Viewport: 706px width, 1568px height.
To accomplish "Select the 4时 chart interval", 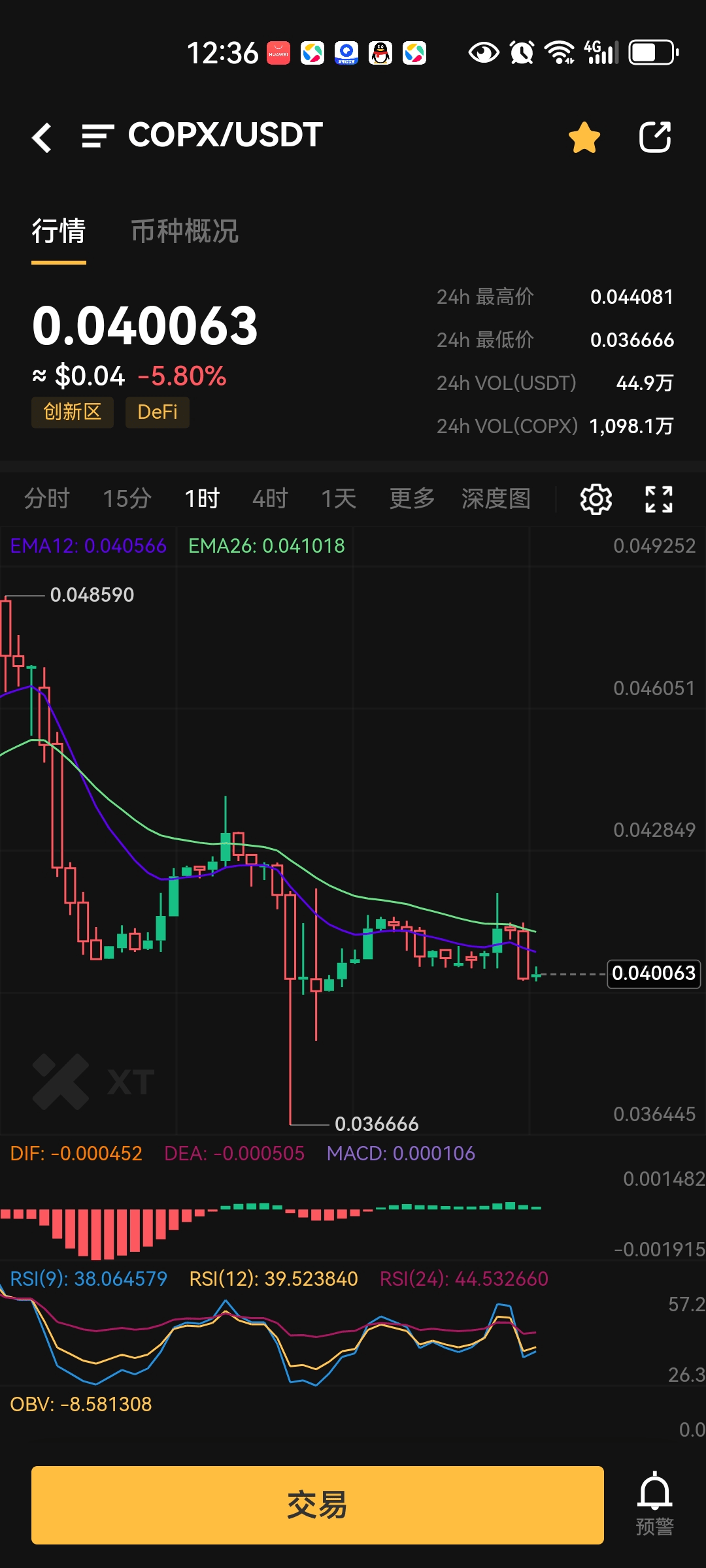I will pos(270,499).
